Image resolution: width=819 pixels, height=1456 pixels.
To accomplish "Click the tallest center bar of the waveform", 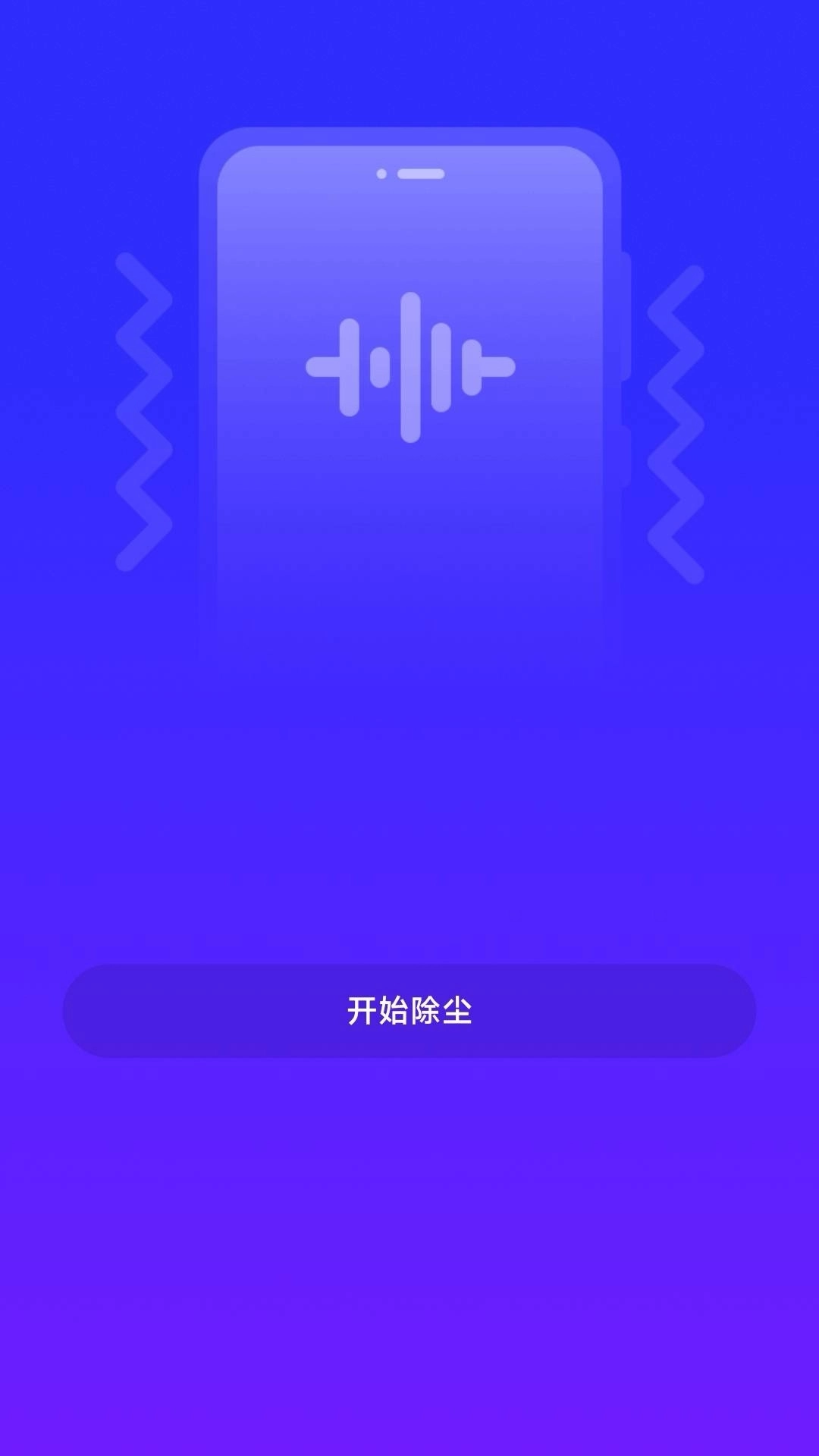I will (409, 364).
